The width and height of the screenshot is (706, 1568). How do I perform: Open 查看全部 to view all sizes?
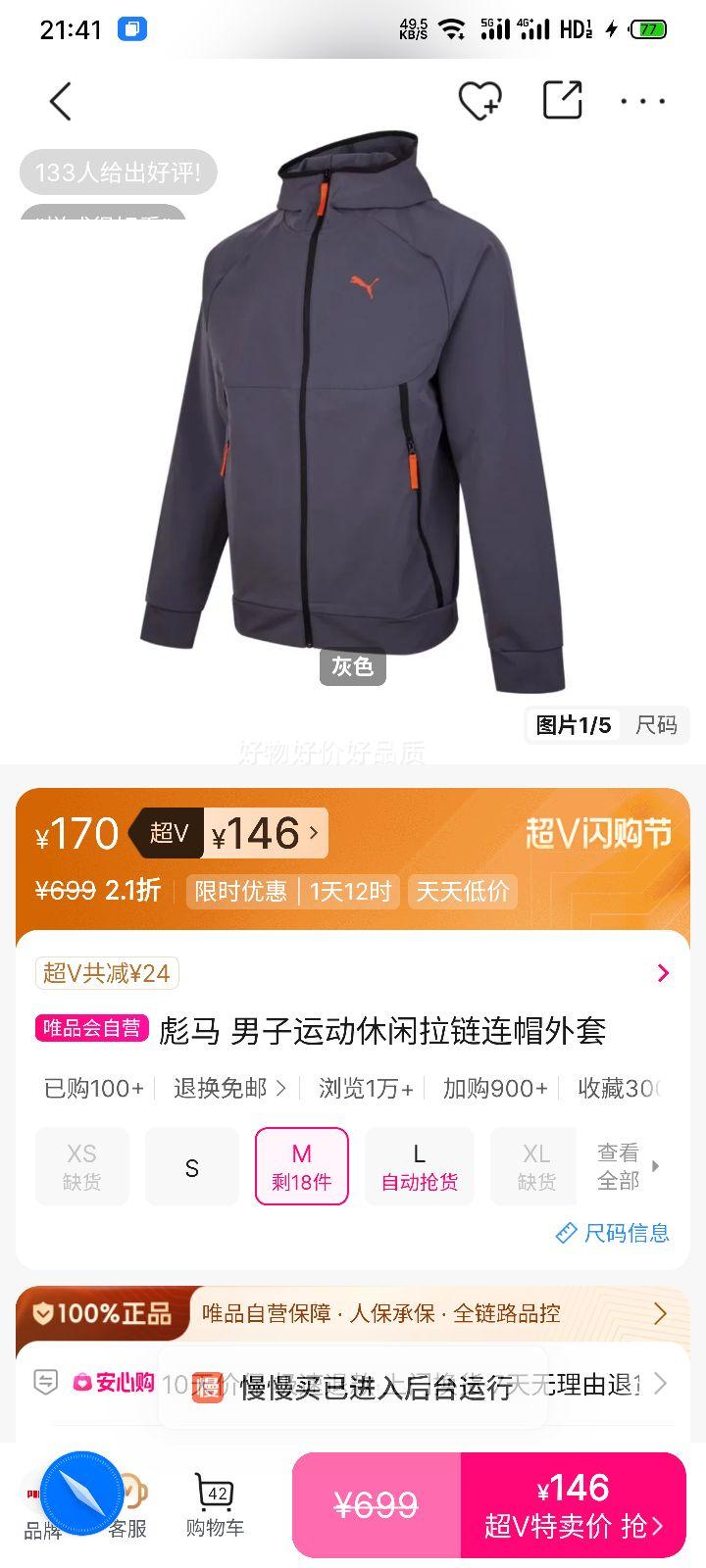[617, 1166]
